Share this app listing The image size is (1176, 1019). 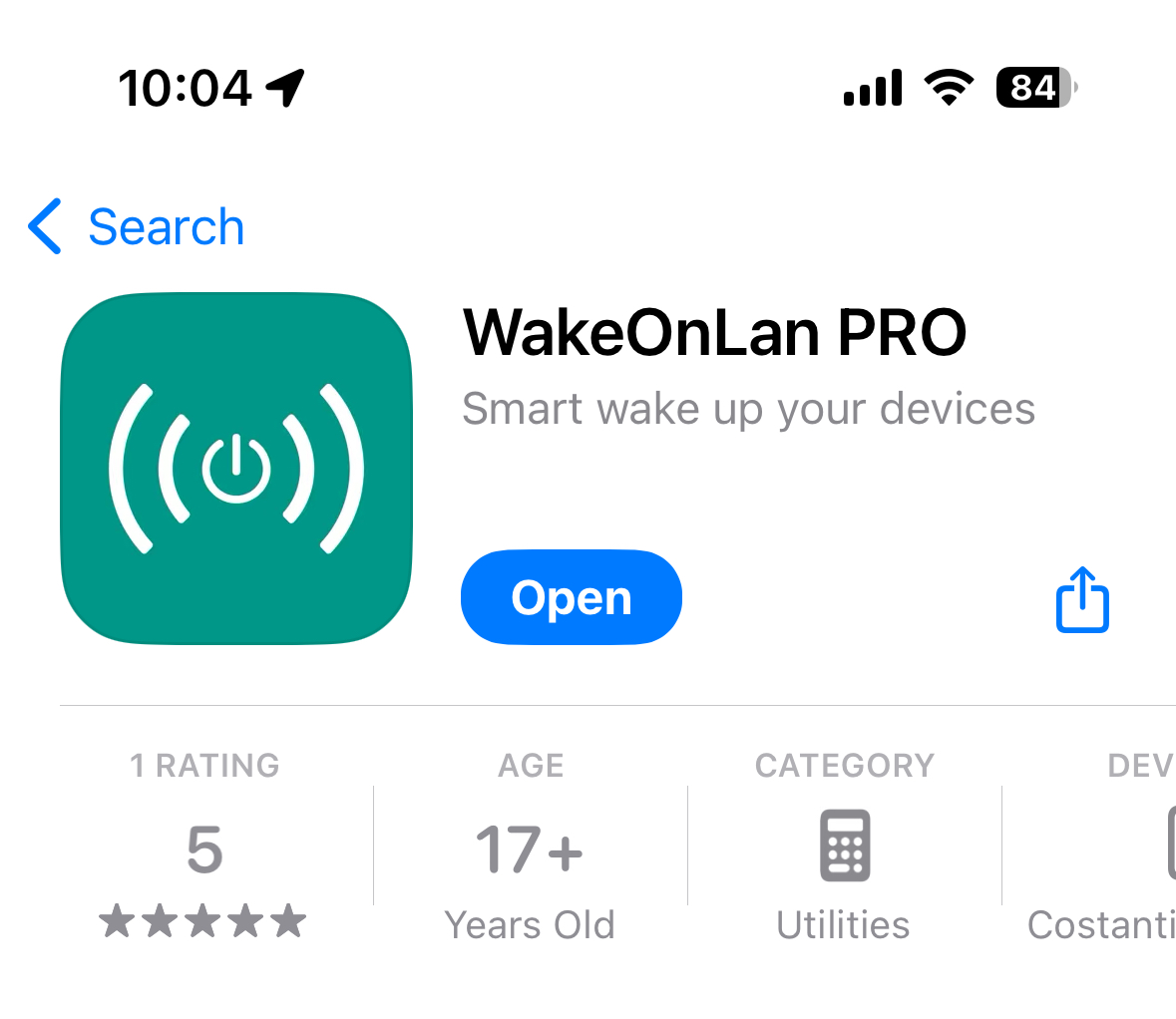pos(1081,599)
